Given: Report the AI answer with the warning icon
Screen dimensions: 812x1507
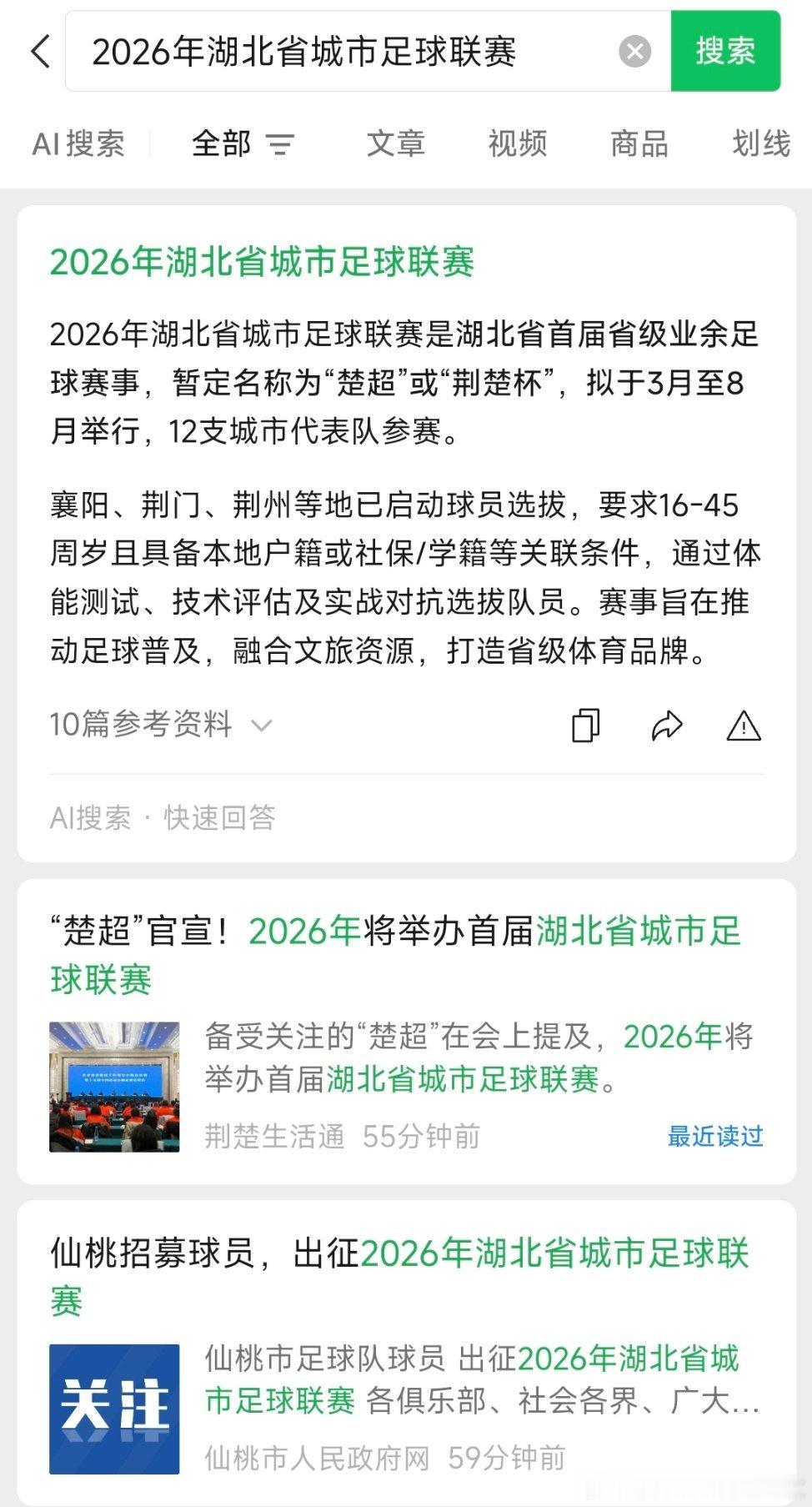Looking at the screenshot, I should point(743,726).
